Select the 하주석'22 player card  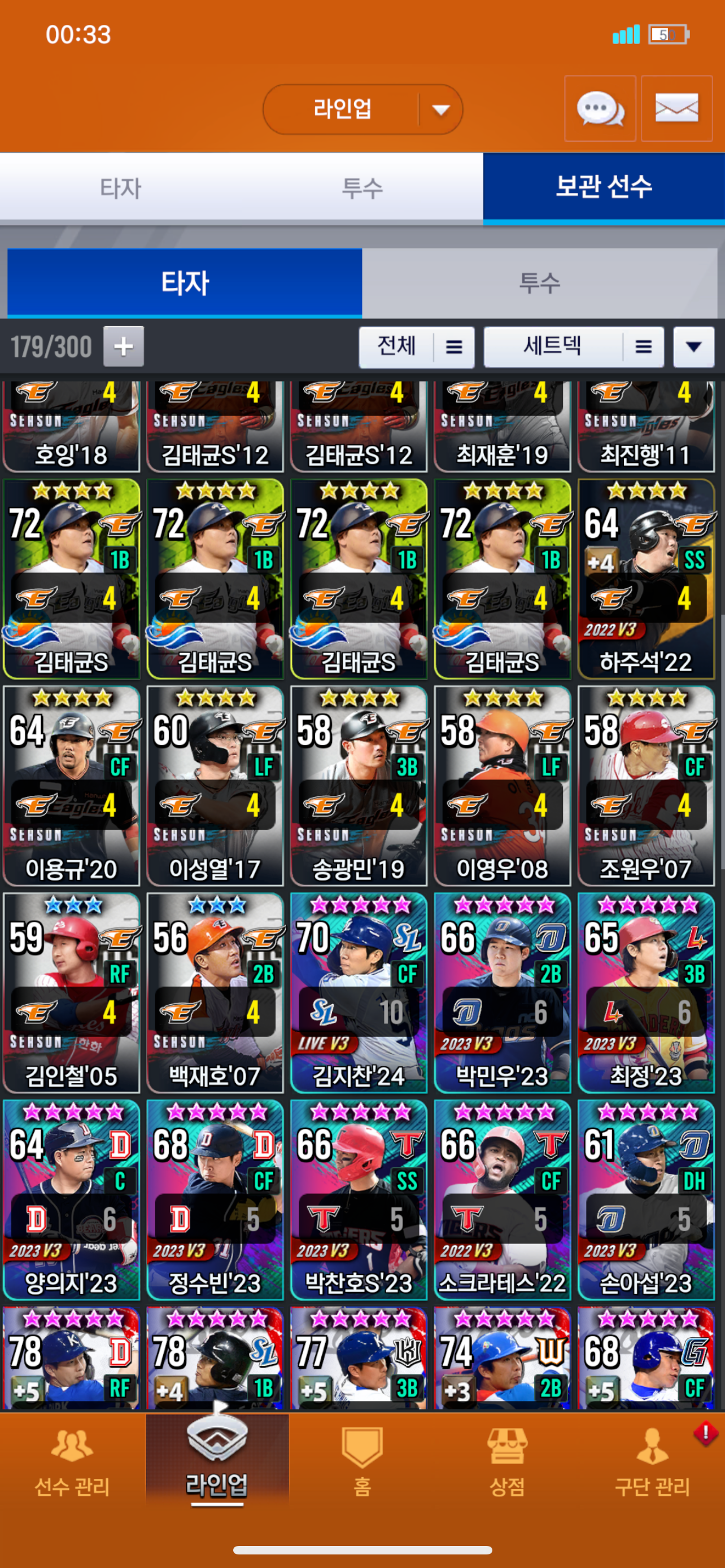tap(646, 579)
